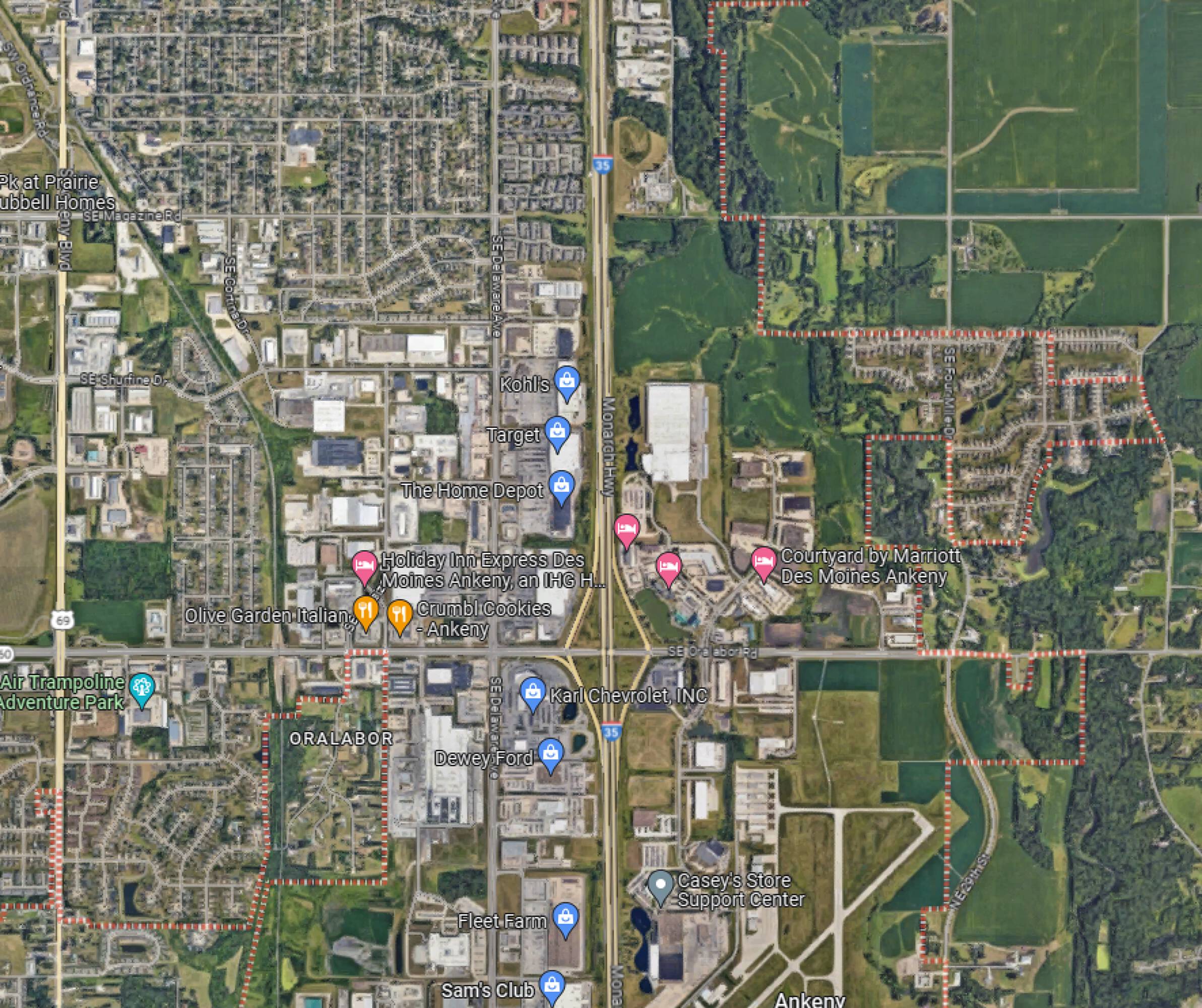Select the Olive Garden Italian restaurant pin

[365, 612]
